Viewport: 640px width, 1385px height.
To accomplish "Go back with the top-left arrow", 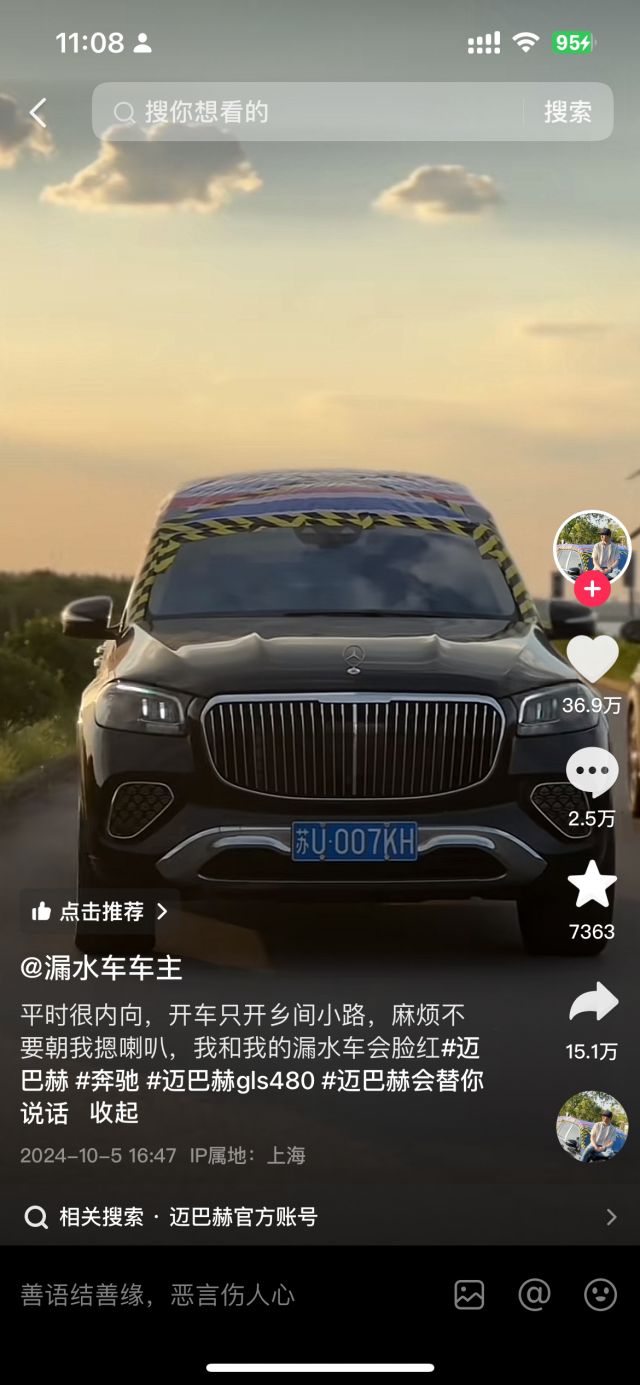I will (38, 112).
